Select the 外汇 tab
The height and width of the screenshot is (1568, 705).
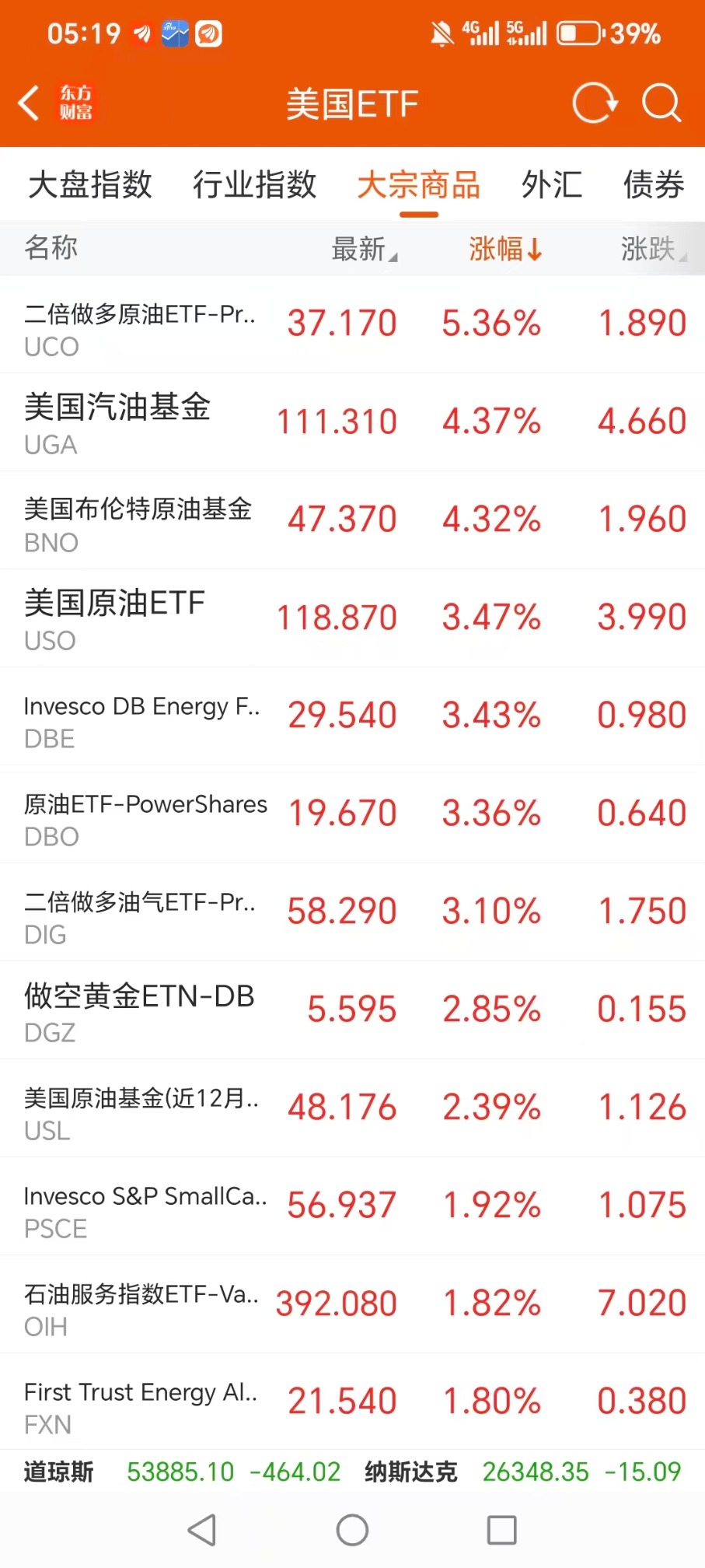[x=552, y=185]
